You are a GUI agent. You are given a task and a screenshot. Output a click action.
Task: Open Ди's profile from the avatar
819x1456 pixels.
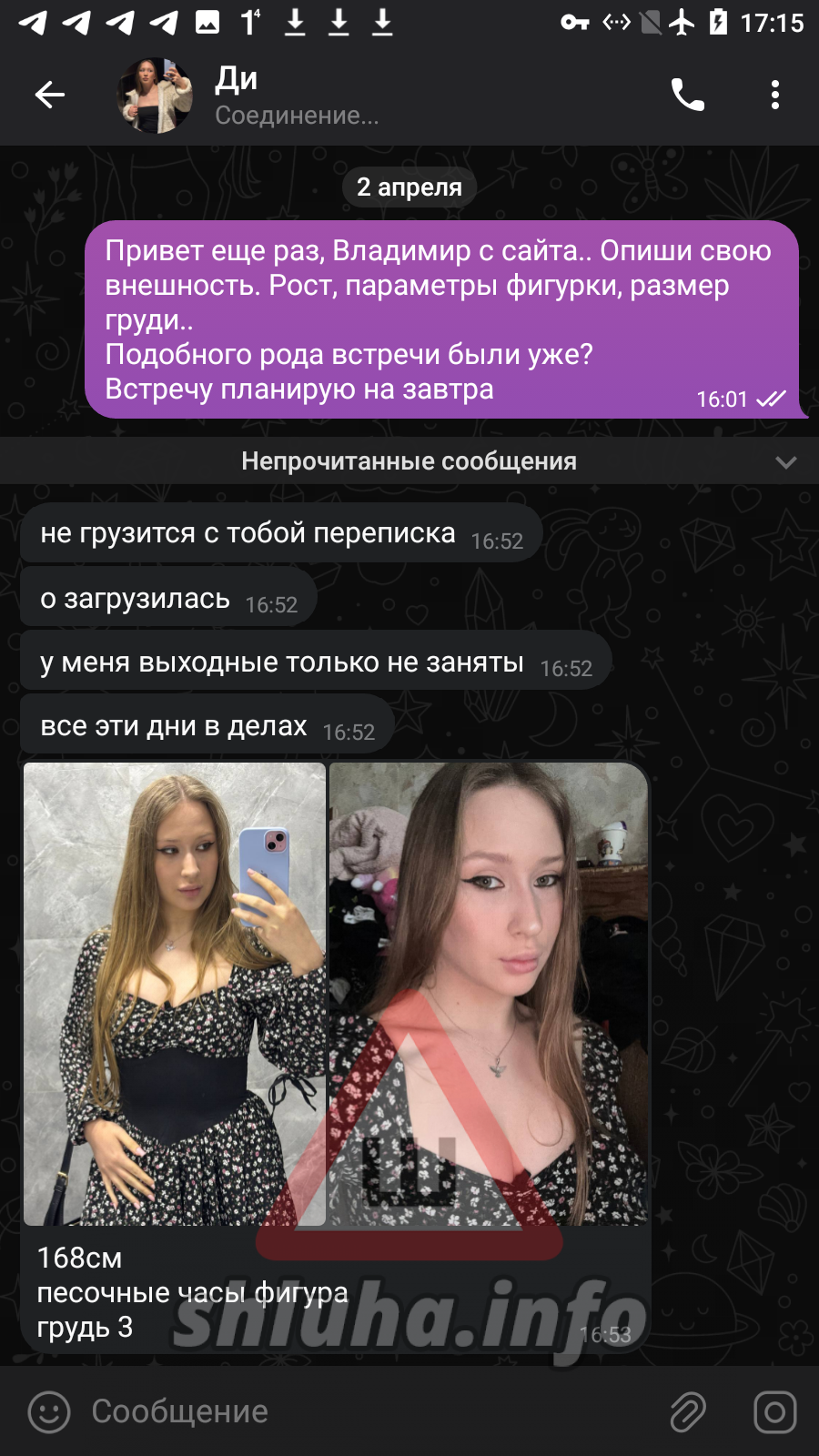[156, 95]
